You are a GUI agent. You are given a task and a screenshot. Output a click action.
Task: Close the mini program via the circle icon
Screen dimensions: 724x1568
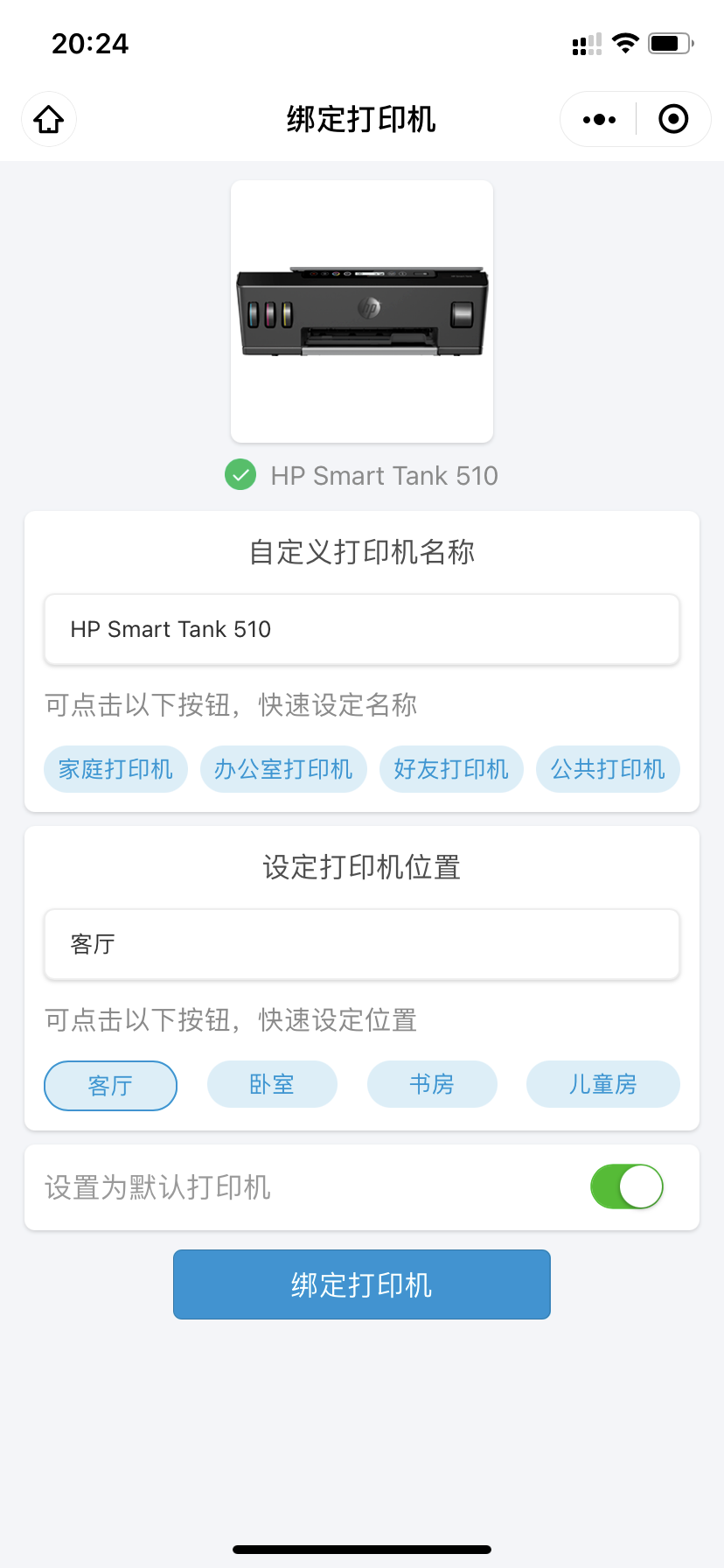[x=672, y=119]
